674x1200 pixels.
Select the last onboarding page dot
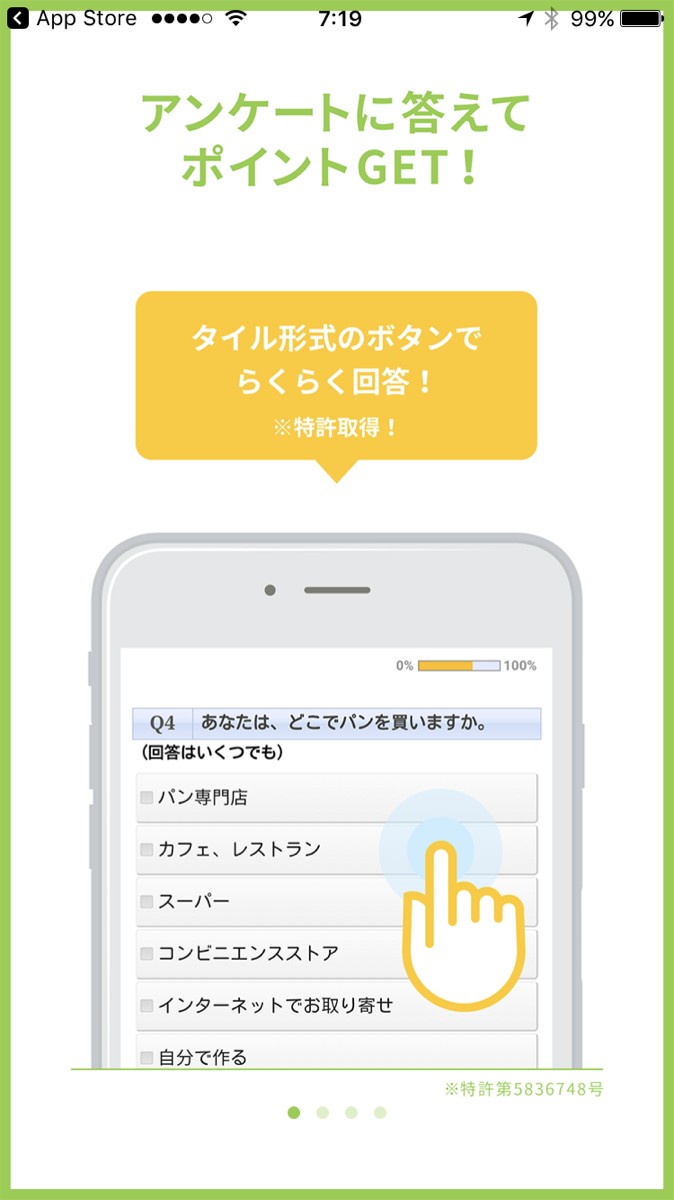[380, 1112]
